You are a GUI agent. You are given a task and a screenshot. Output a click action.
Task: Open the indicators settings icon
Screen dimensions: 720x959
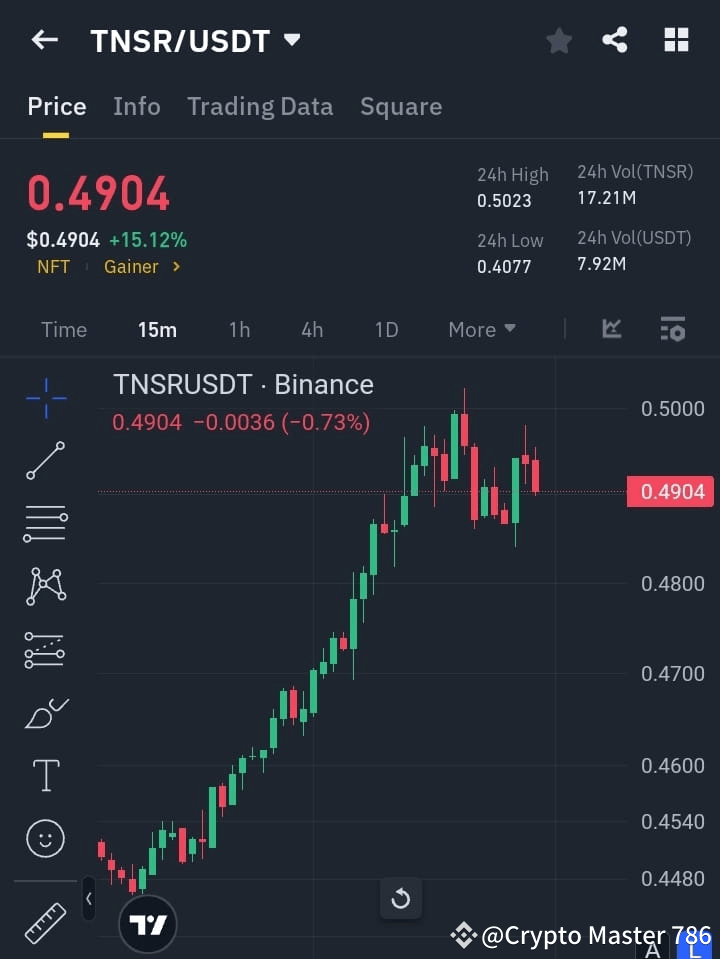[x=673, y=329]
